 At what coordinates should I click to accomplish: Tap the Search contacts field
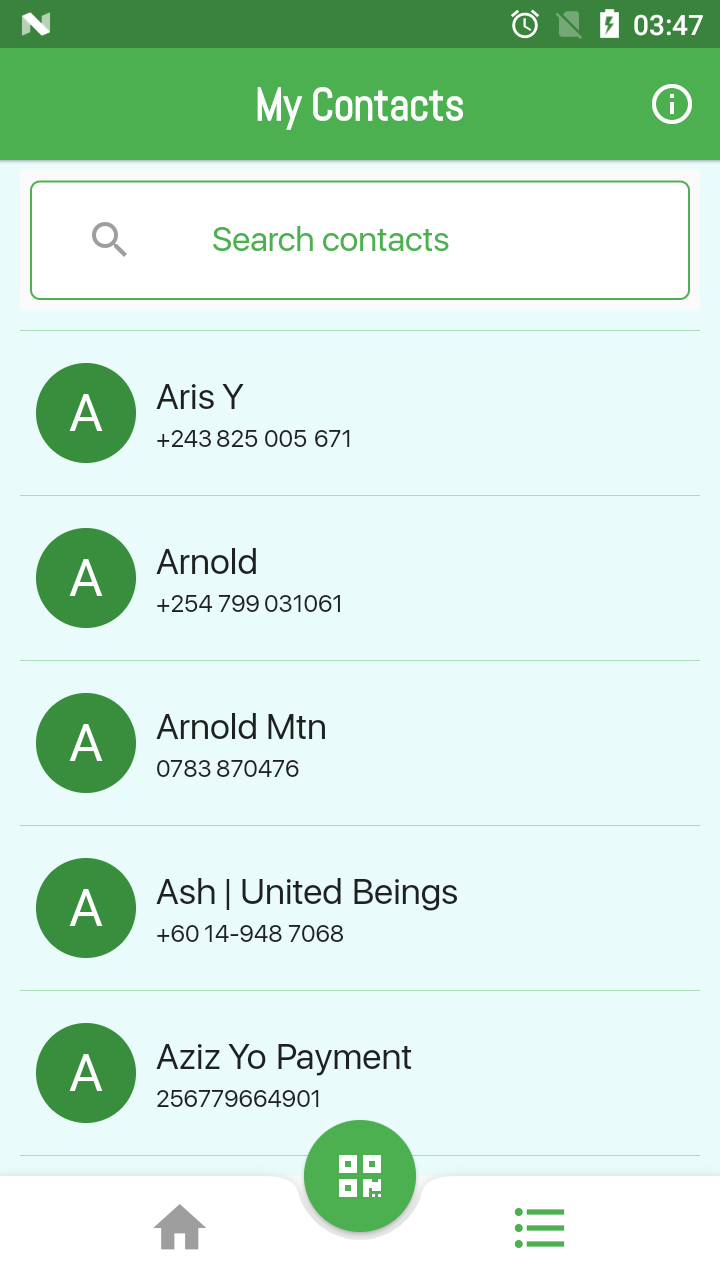[x=360, y=240]
